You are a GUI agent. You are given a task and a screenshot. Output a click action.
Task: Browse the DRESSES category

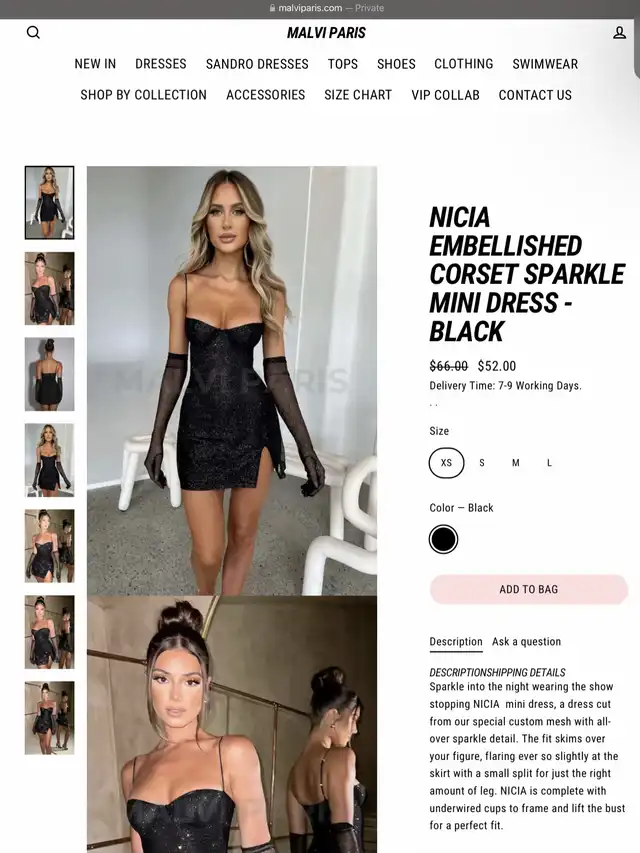pyautogui.click(x=161, y=64)
